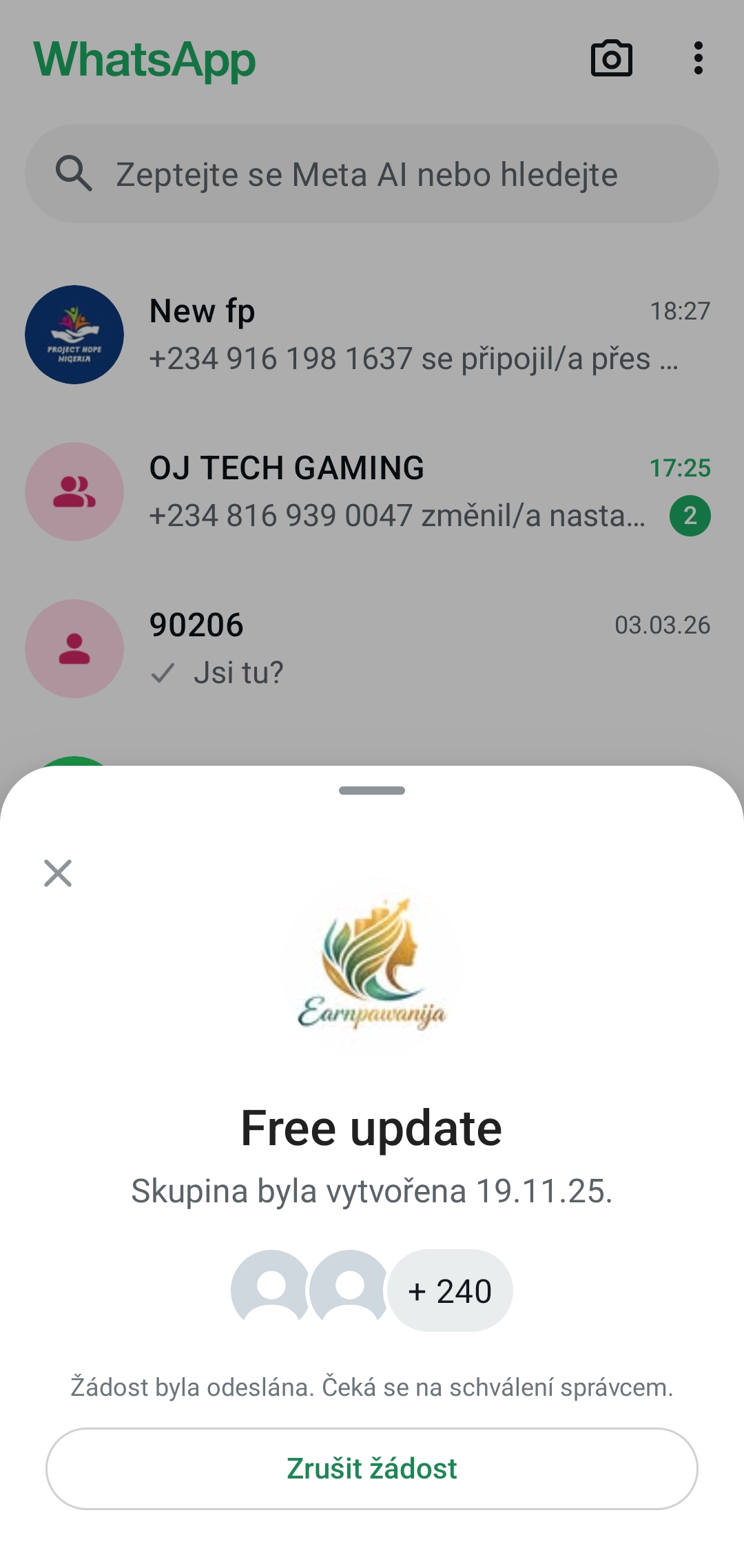Image resolution: width=744 pixels, height=1568 pixels.
Task: View the + 240 group members
Action: (x=450, y=1290)
